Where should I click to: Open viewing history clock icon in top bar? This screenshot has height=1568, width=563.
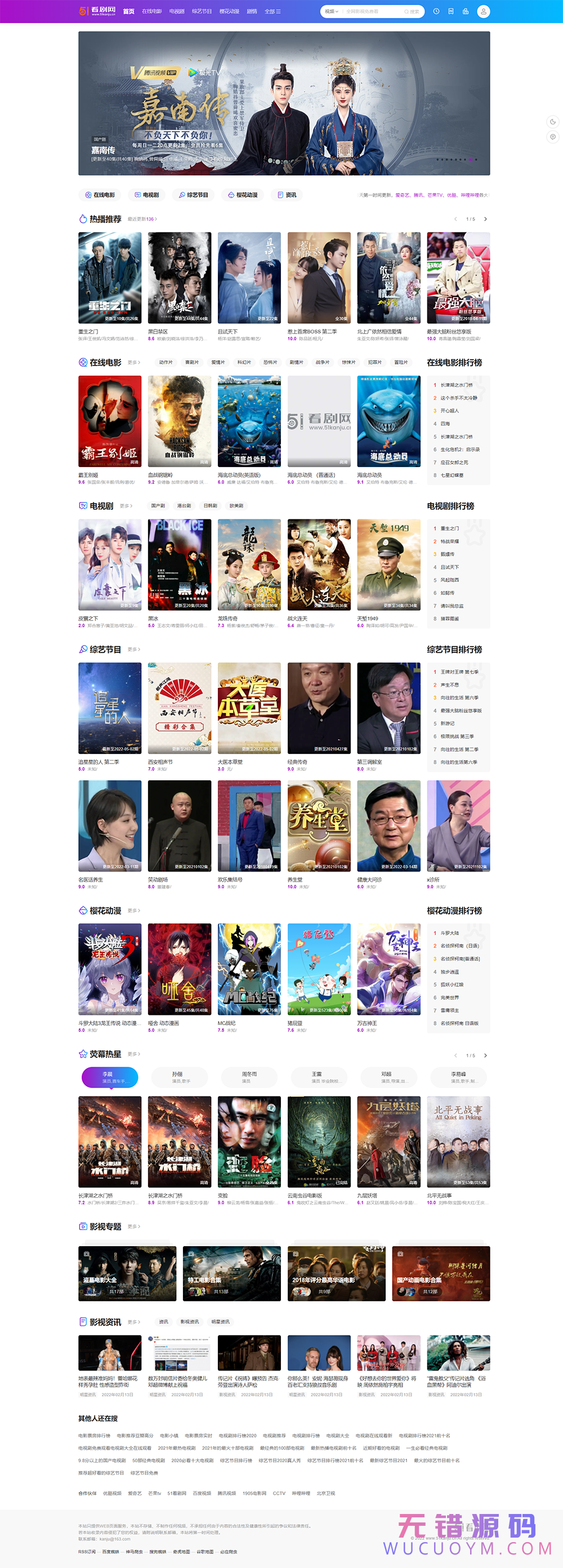point(436,11)
